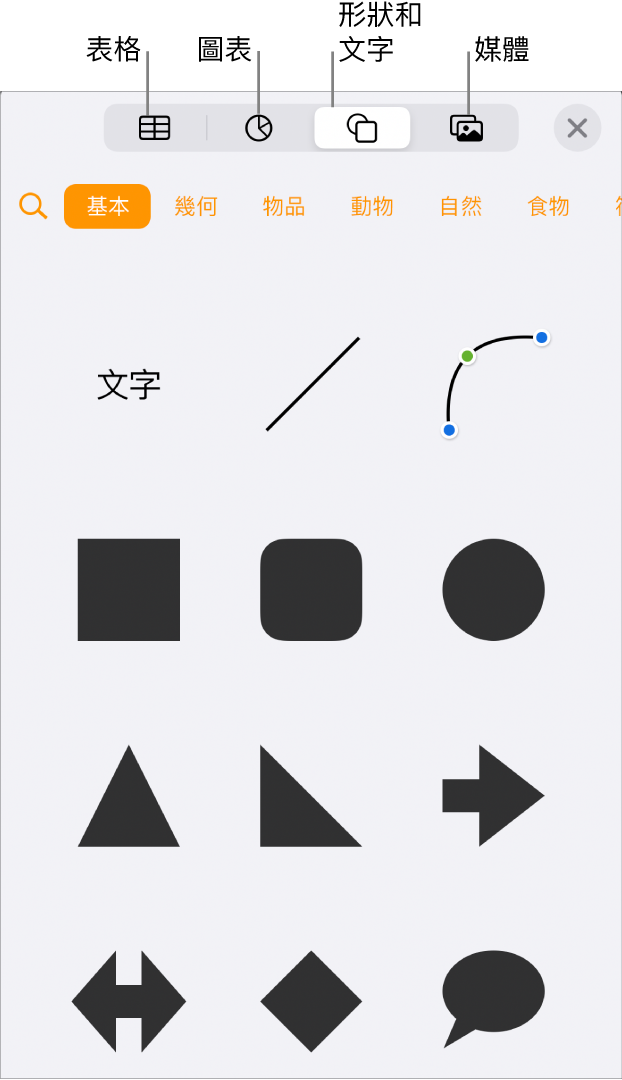Select the shapes and text tab
The width and height of the screenshot is (622, 1080).
pos(362,128)
